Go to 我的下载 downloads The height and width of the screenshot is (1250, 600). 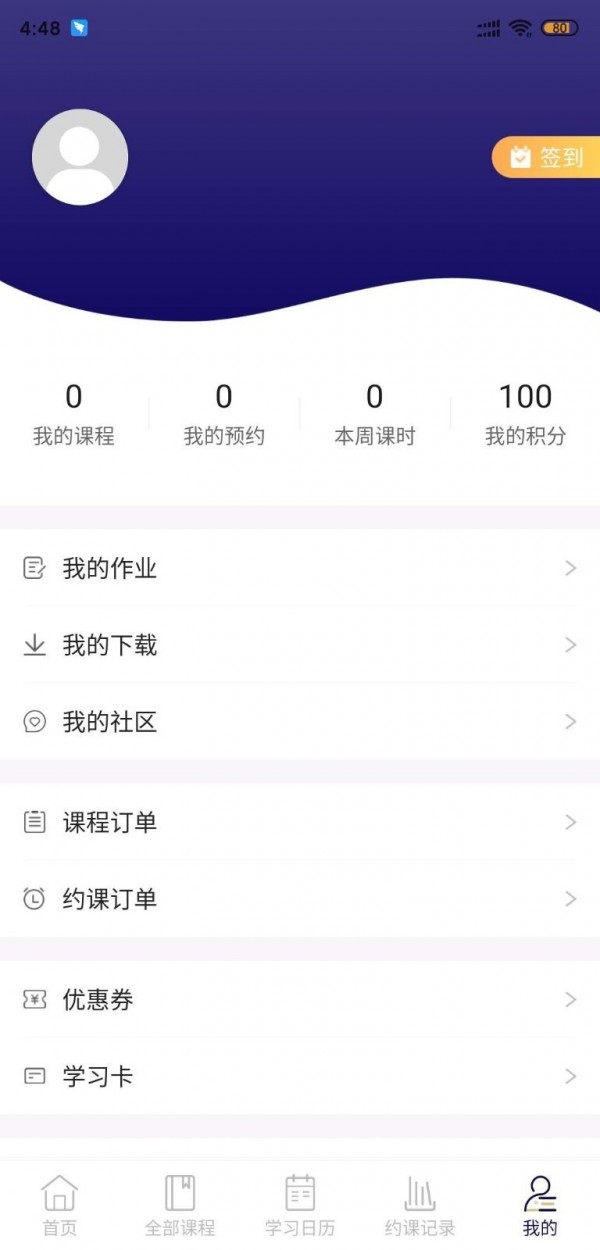click(x=300, y=645)
